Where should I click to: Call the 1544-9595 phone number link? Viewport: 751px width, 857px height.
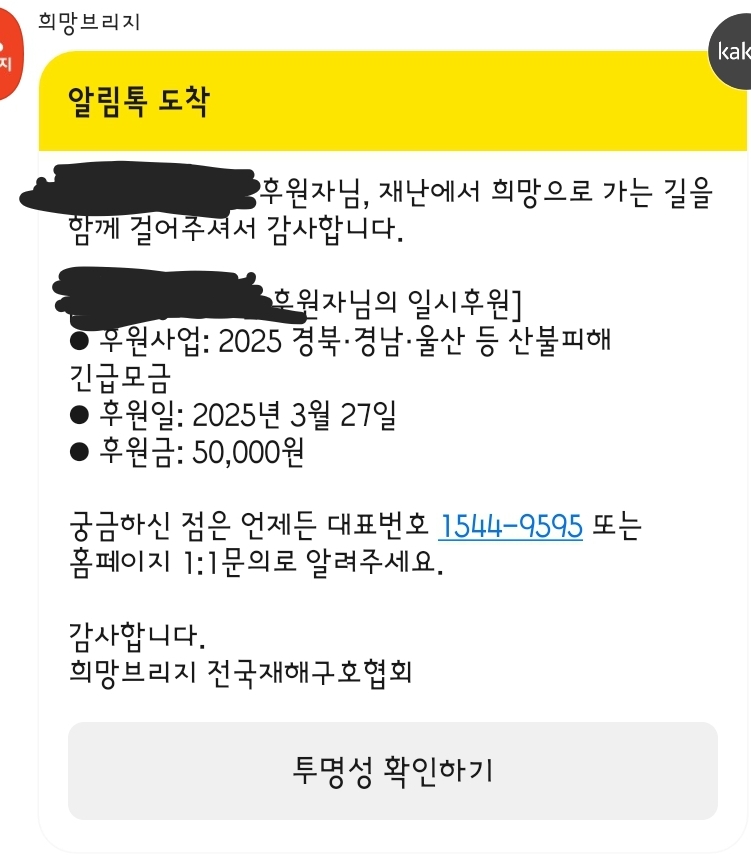coord(510,527)
